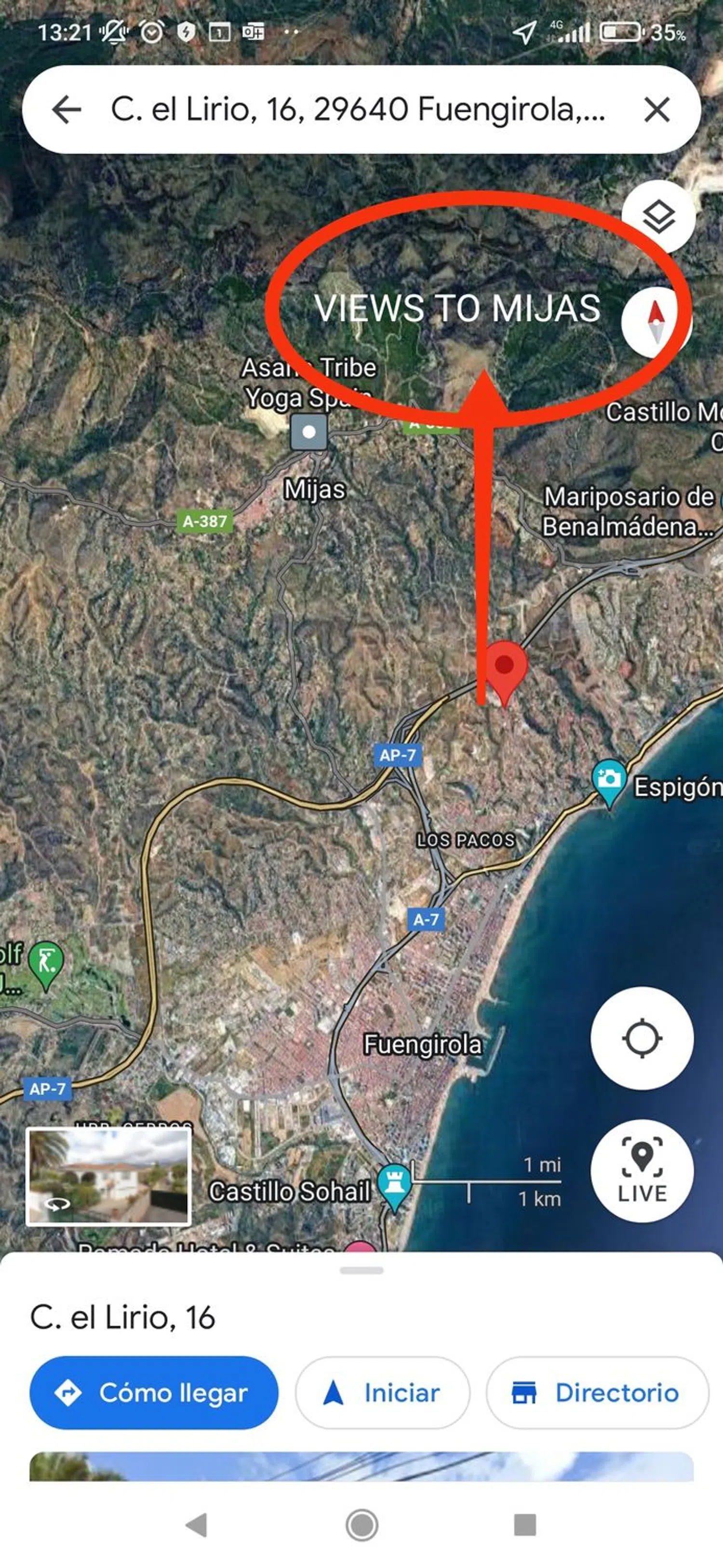Open the Directorio chip
The height and width of the screenshot is (1568, 723).
point(597,1392)
